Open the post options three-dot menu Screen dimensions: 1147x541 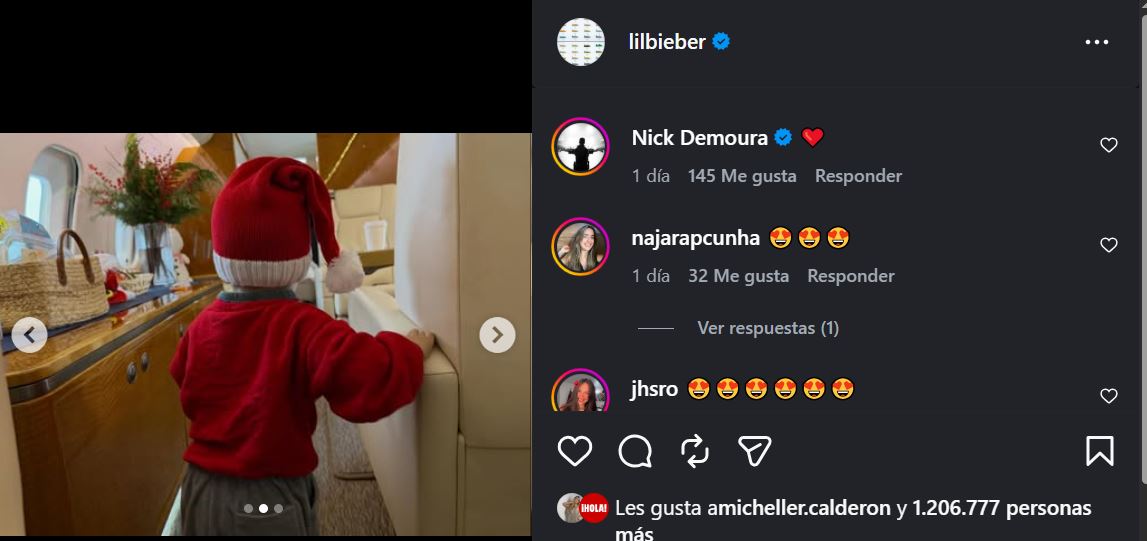tap(1096, 42)
